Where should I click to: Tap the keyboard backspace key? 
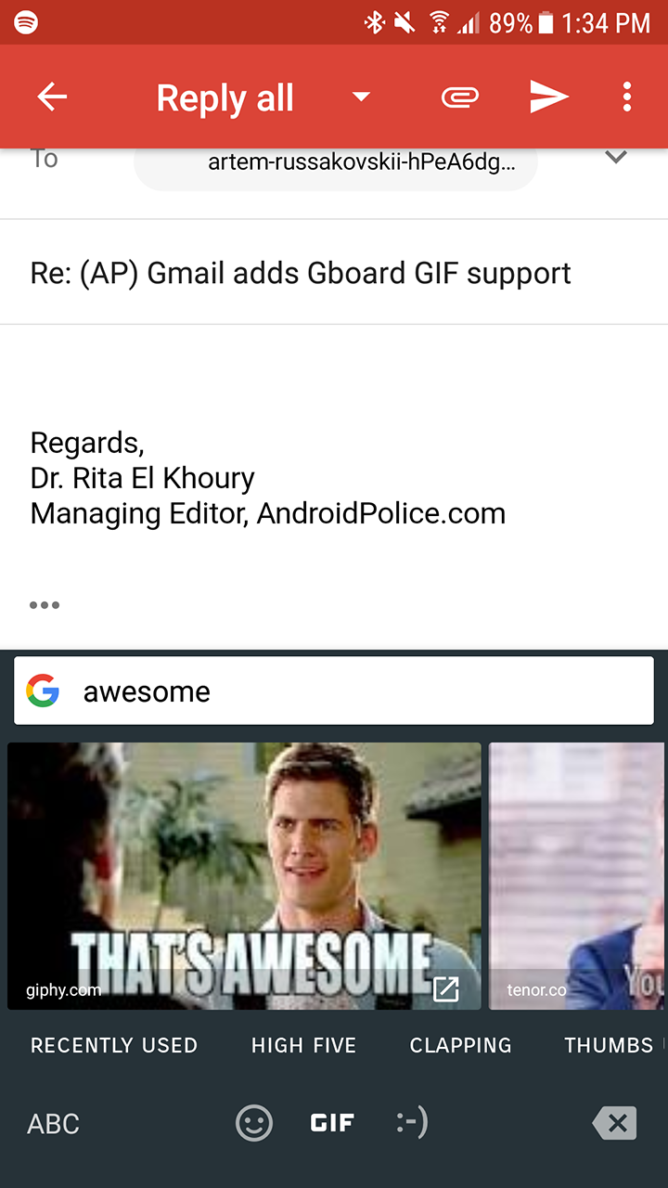pyautogui.click(x=614, y=1123)
